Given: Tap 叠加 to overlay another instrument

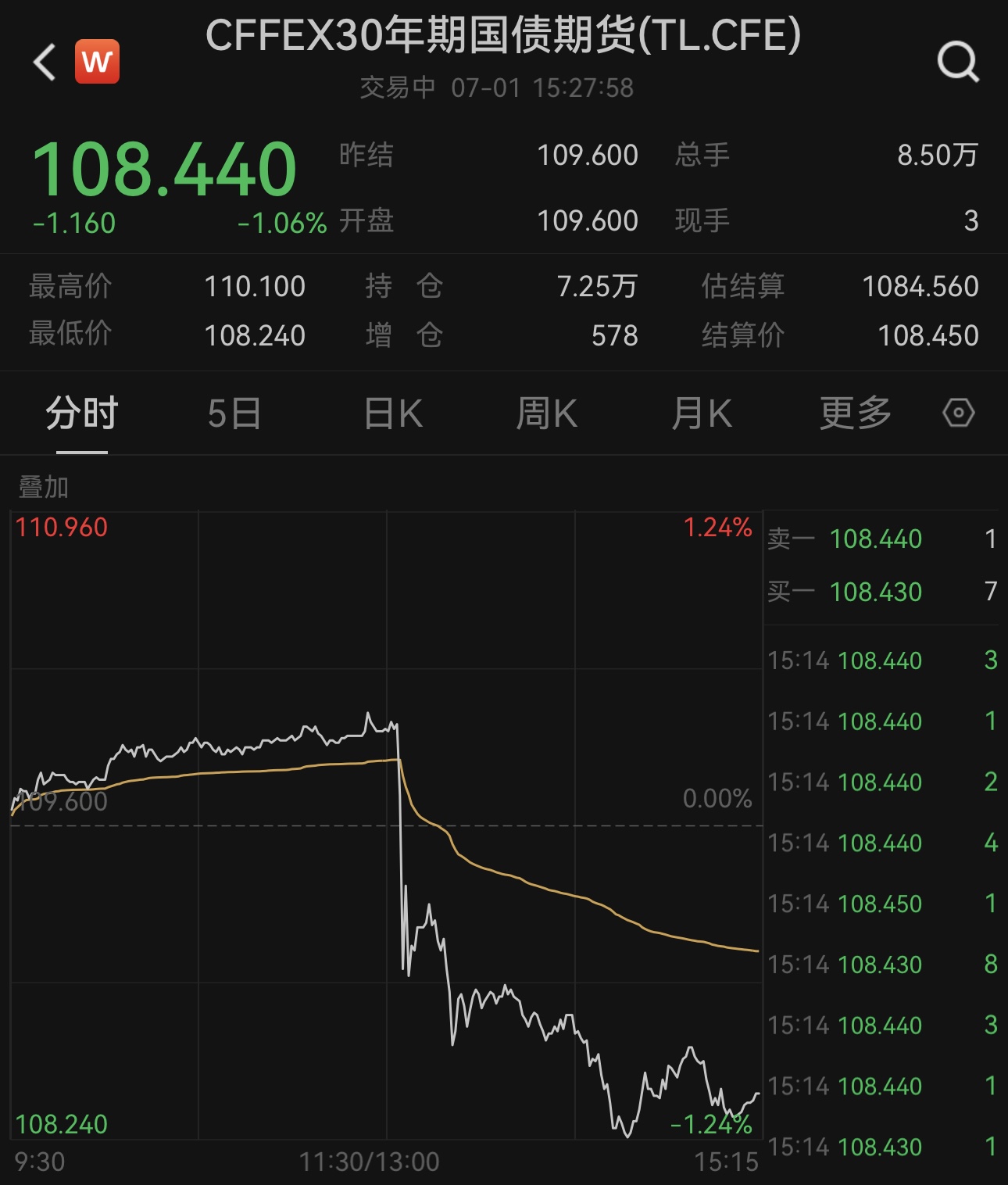Looking at the screenshot, I should 44,487.
